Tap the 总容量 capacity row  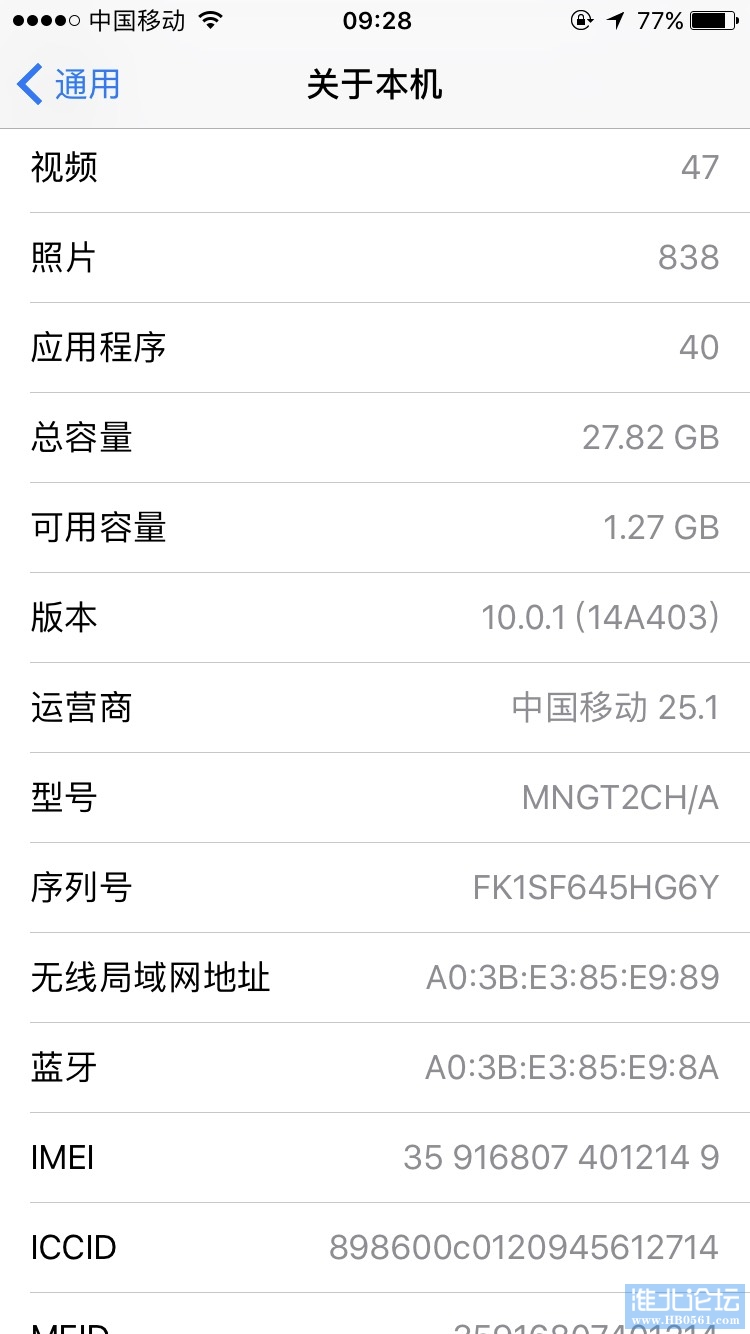375,437
